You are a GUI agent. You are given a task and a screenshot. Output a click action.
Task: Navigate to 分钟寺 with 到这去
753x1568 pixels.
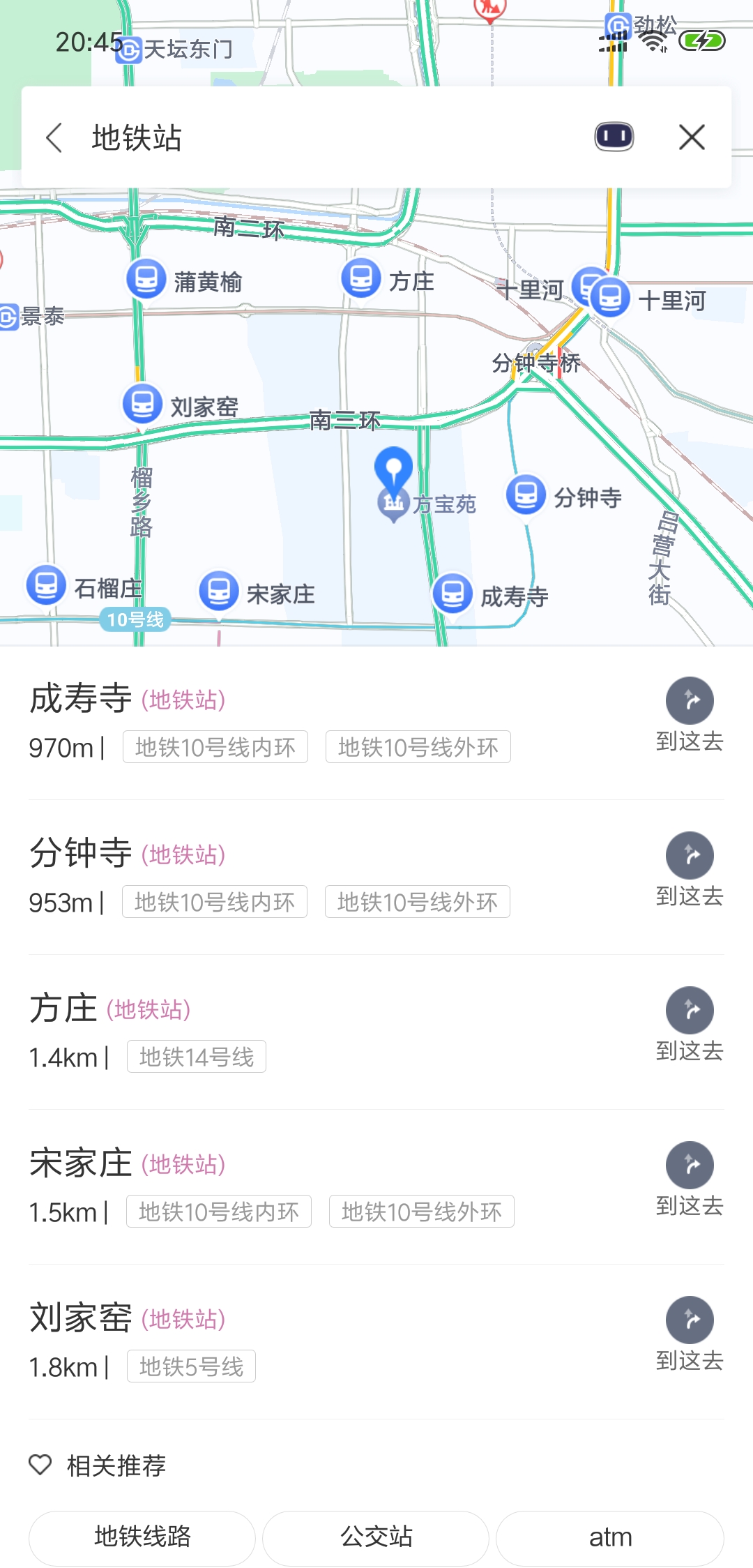pyautogui.click(x=690, y=869)
